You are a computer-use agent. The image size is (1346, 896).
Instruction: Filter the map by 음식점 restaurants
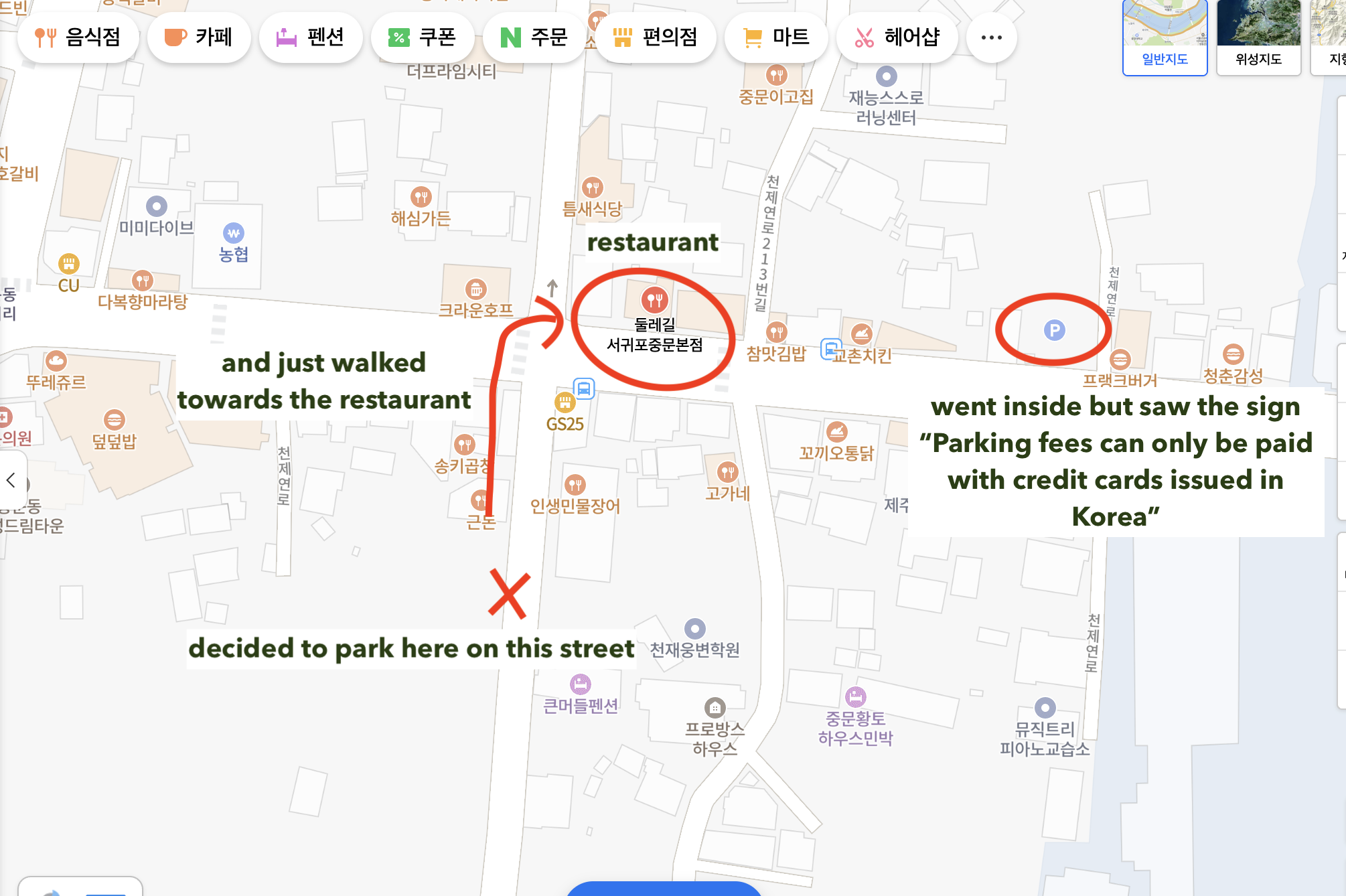click(x=78, y=38)
